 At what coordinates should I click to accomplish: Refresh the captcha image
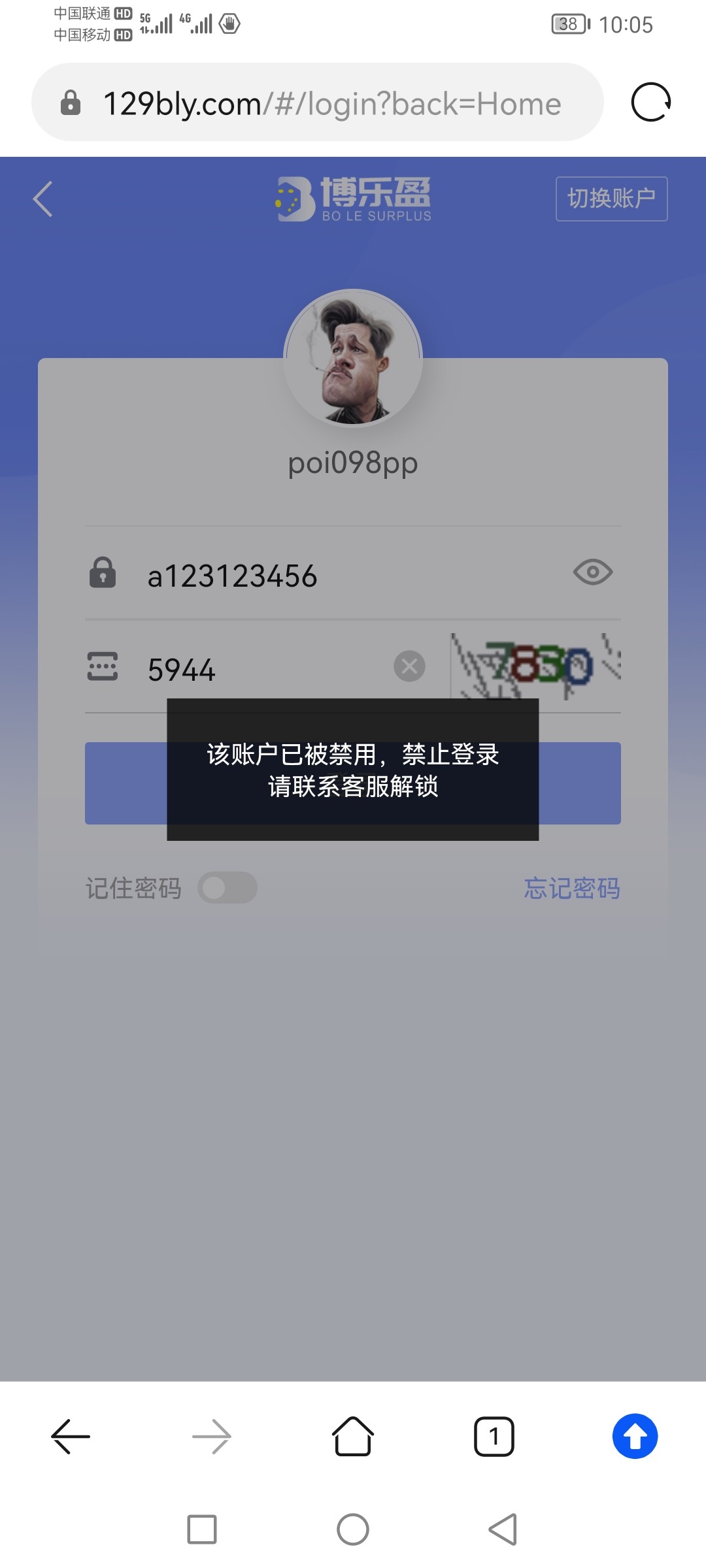click(536, 665)
